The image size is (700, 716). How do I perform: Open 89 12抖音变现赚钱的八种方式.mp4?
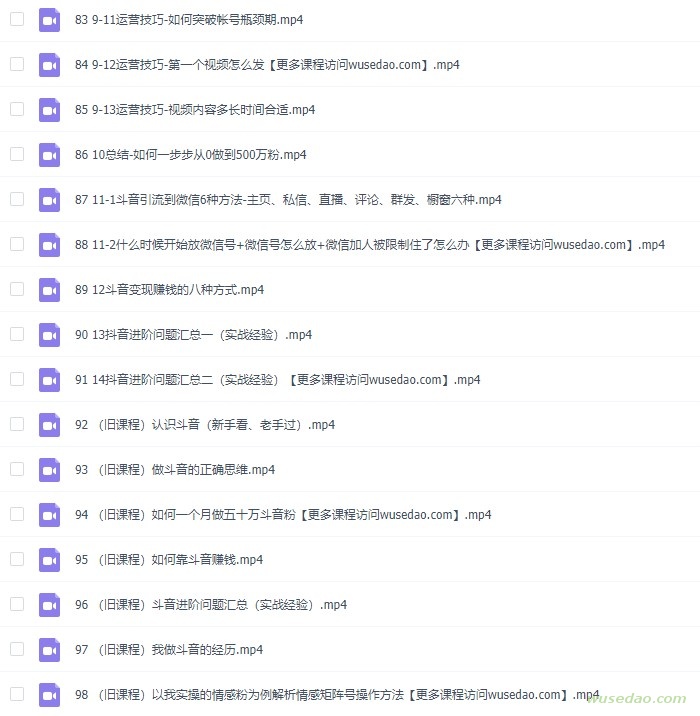click(169, 290)
